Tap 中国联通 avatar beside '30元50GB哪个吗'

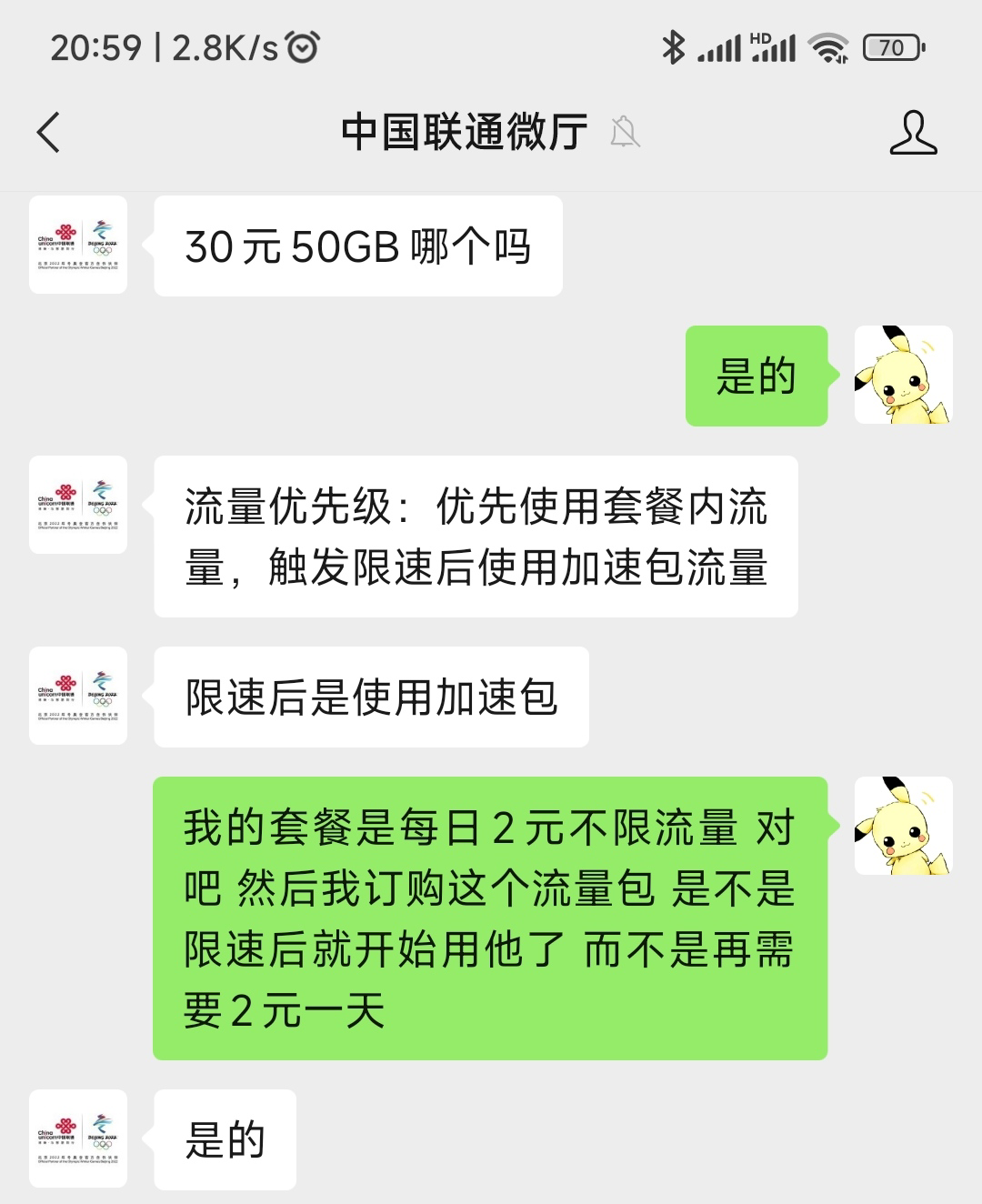(x=78, y=245)
